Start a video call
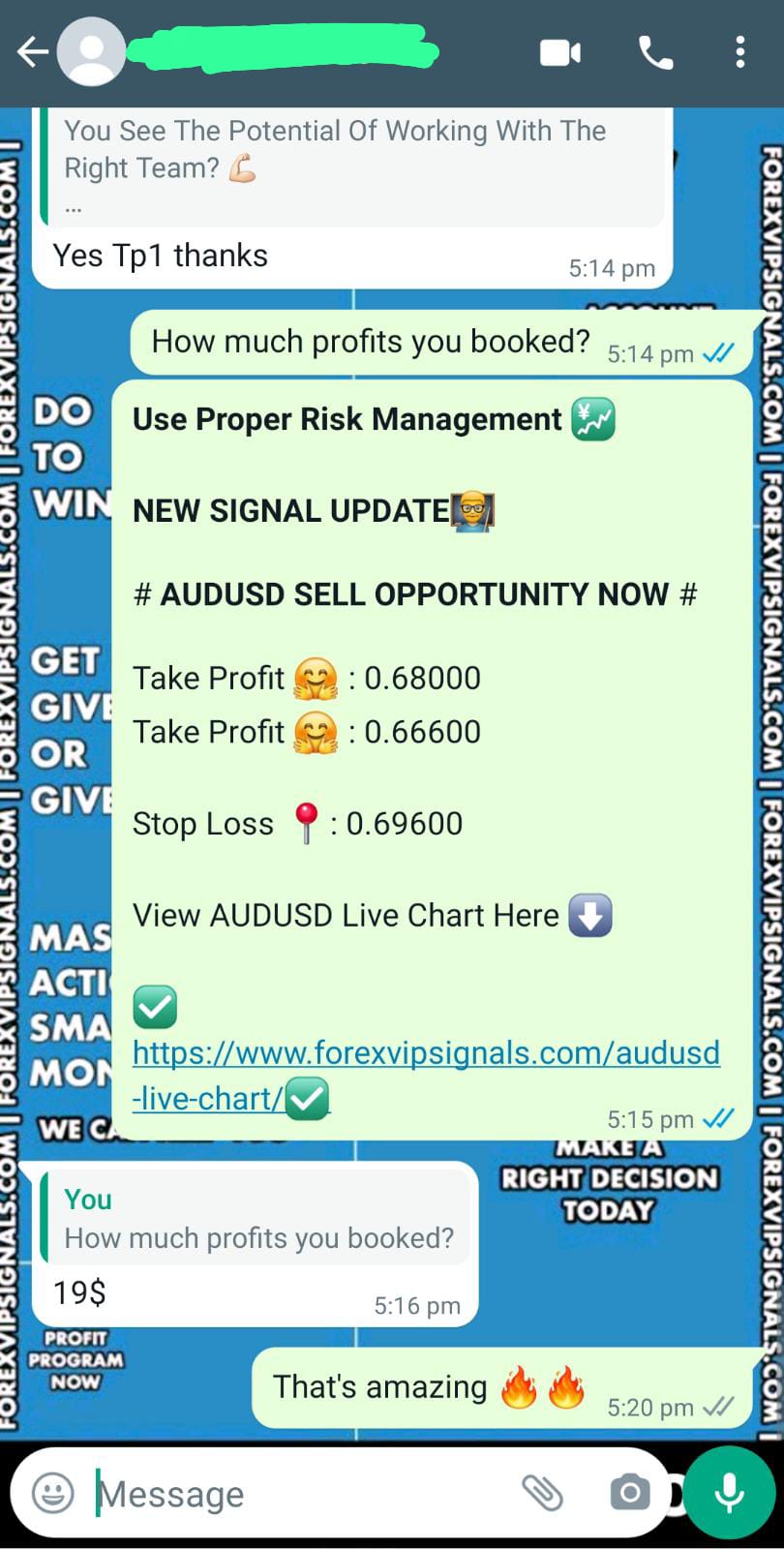The height and width of the screenshot is (1549, 784). click(559, 52)
